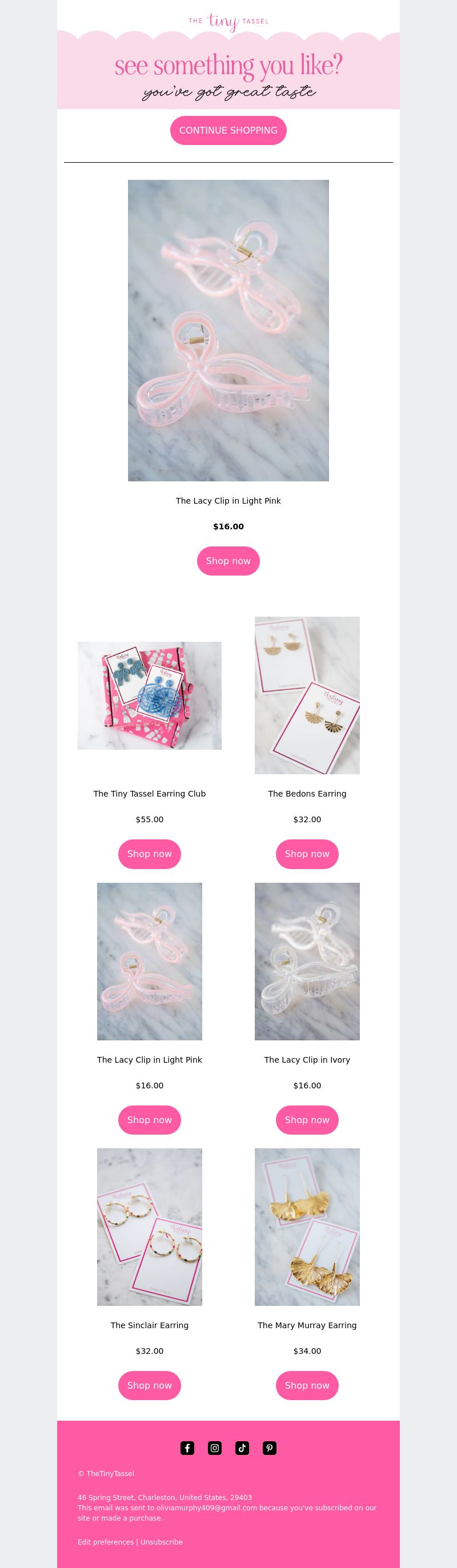This screenshot has width=457, height=1568.
Task: Shop now for the featured $16.00 Lacy Clip
Action: (228, 561)
